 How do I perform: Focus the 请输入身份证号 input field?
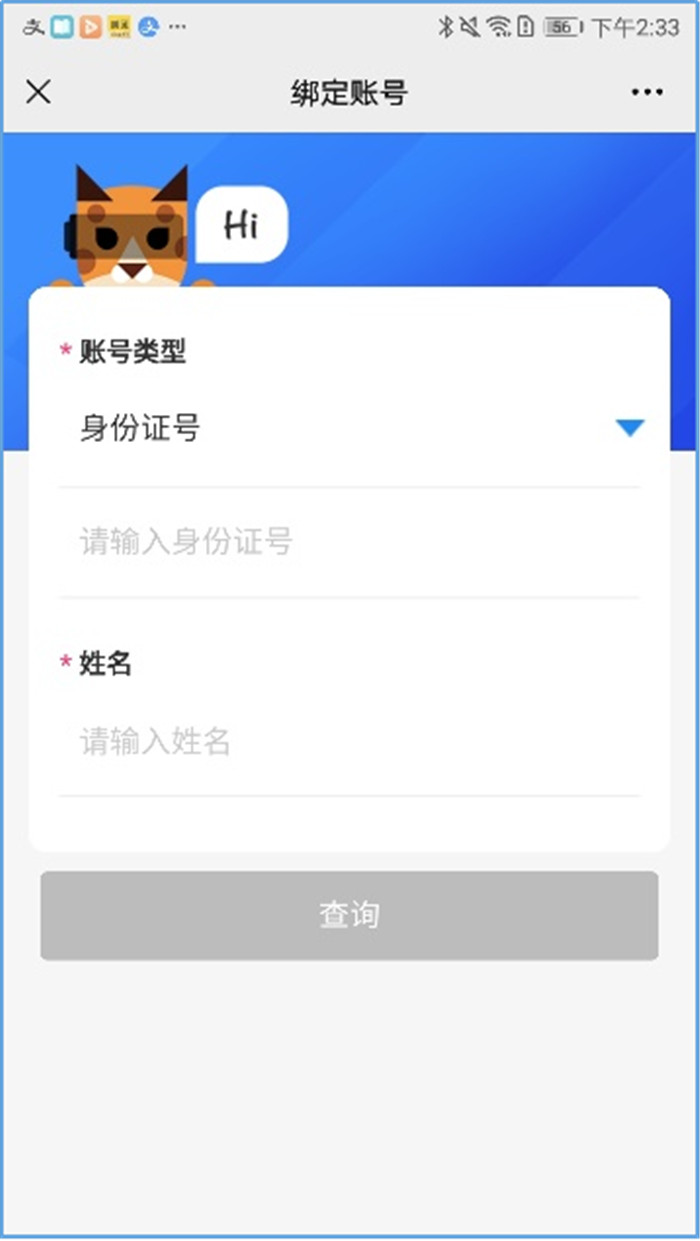point(349,543)
